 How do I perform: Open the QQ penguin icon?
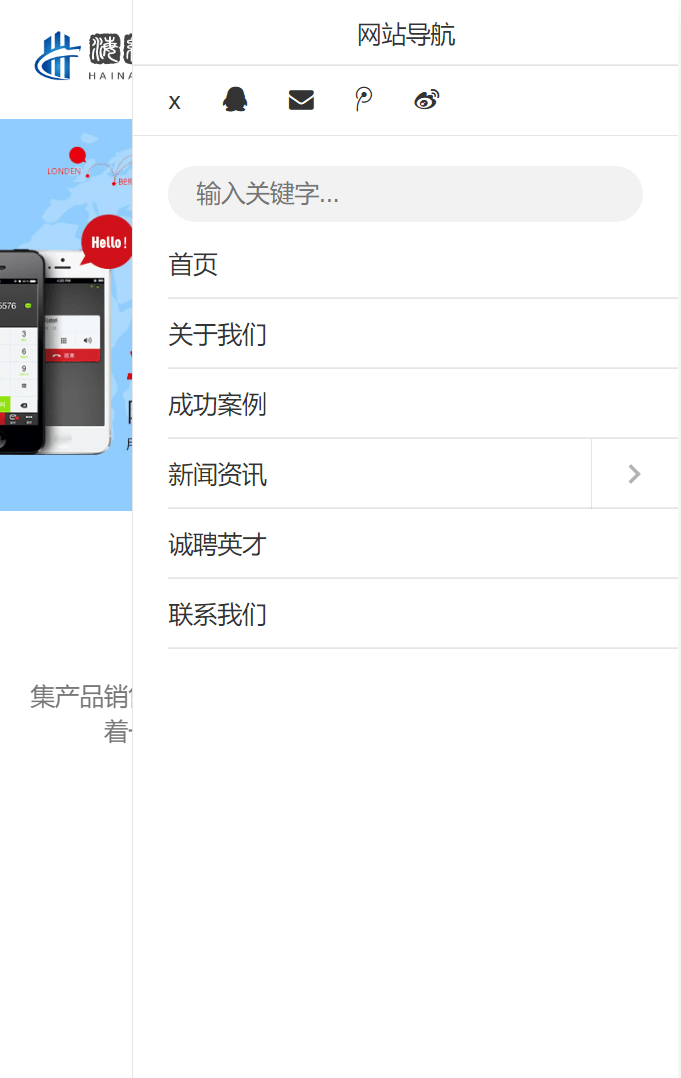235,100
